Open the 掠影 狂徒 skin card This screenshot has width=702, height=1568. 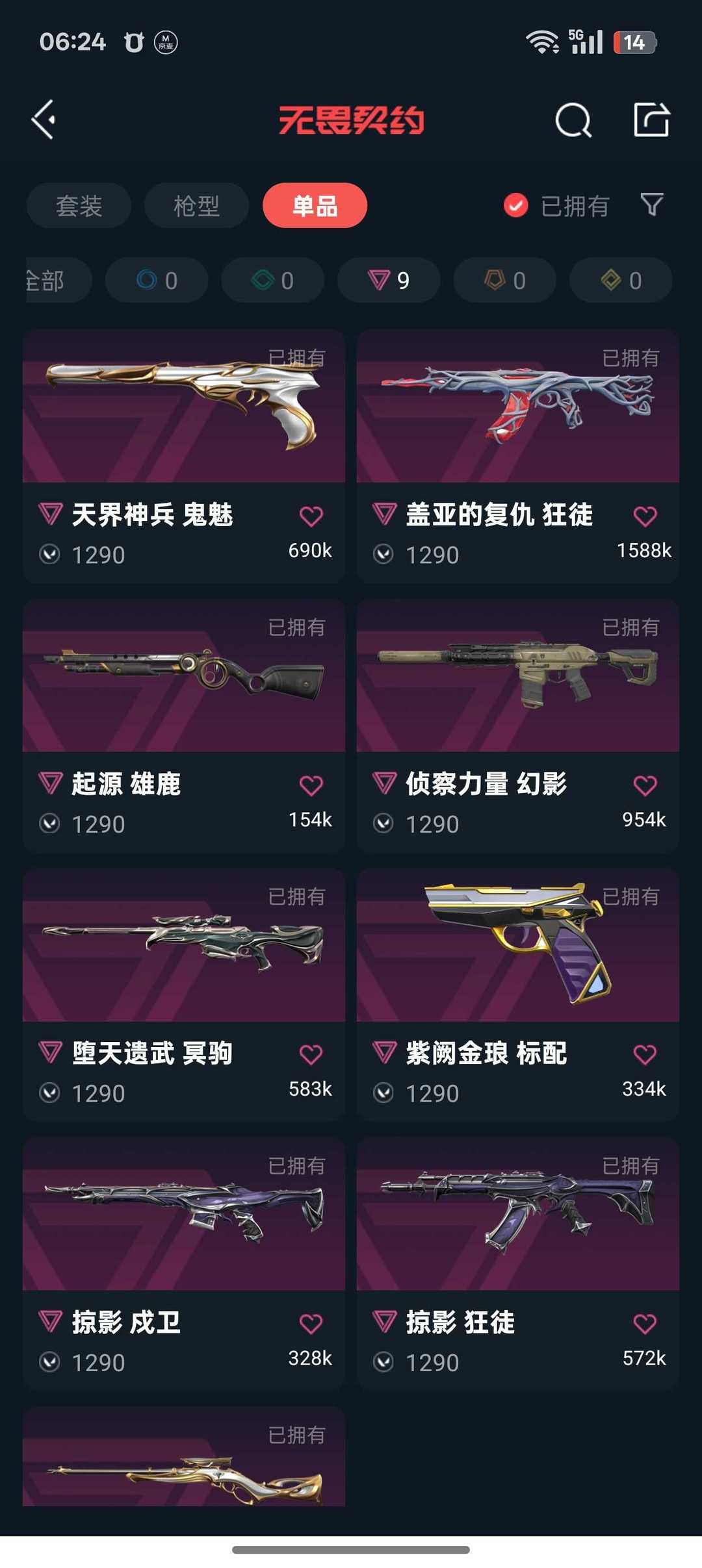click(x=518, y=1264)
